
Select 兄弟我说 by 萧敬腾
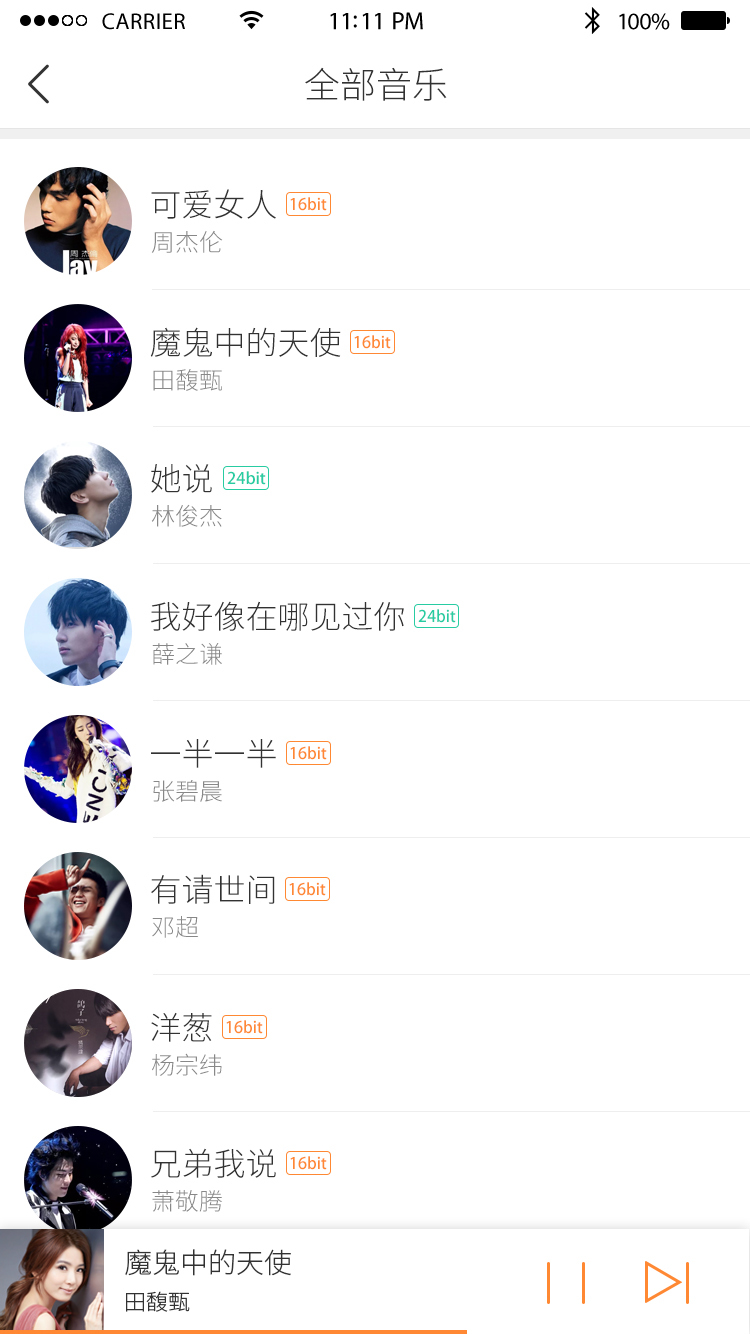(213, 1164)
